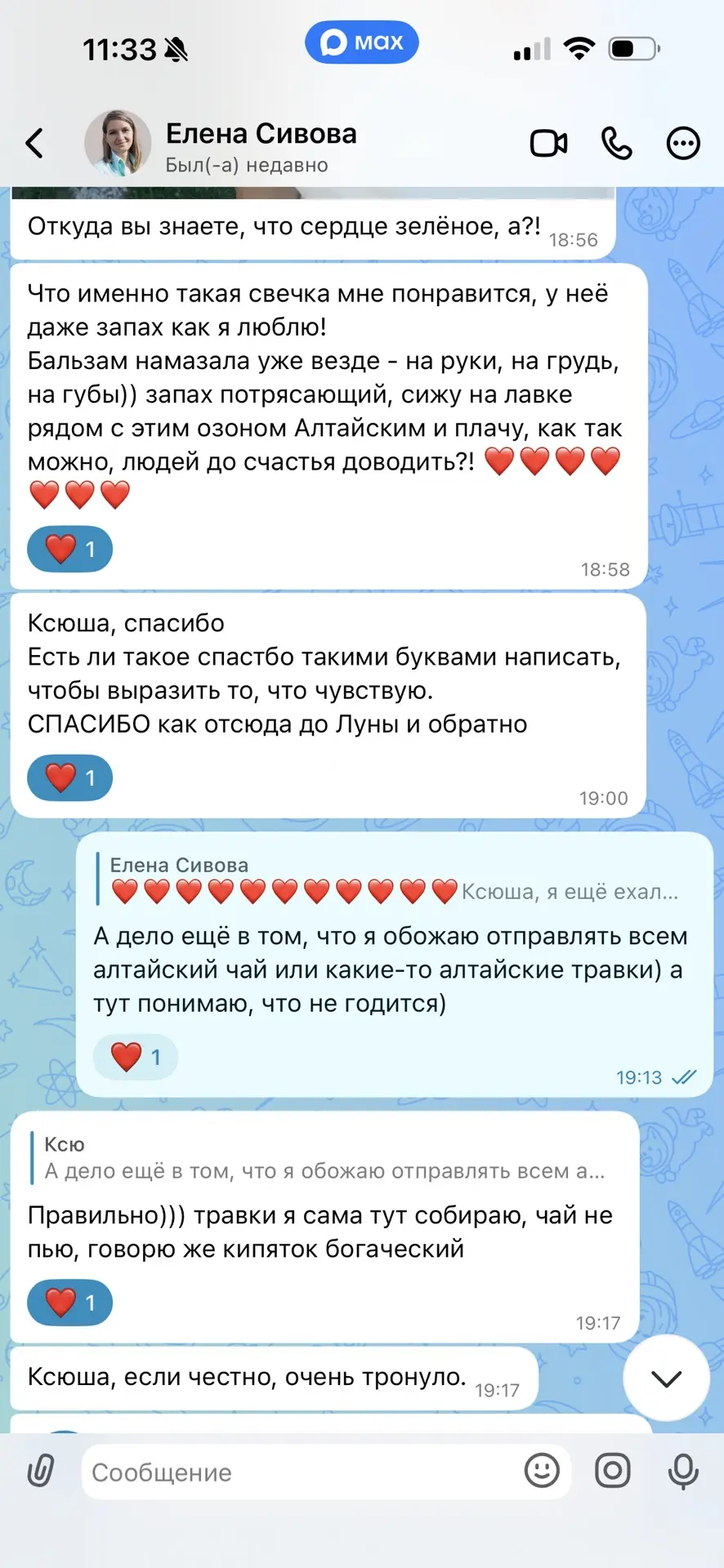The image size is (724, 1568).
Task: Open the emoji picker
Action: click(x=542, y=1471)
